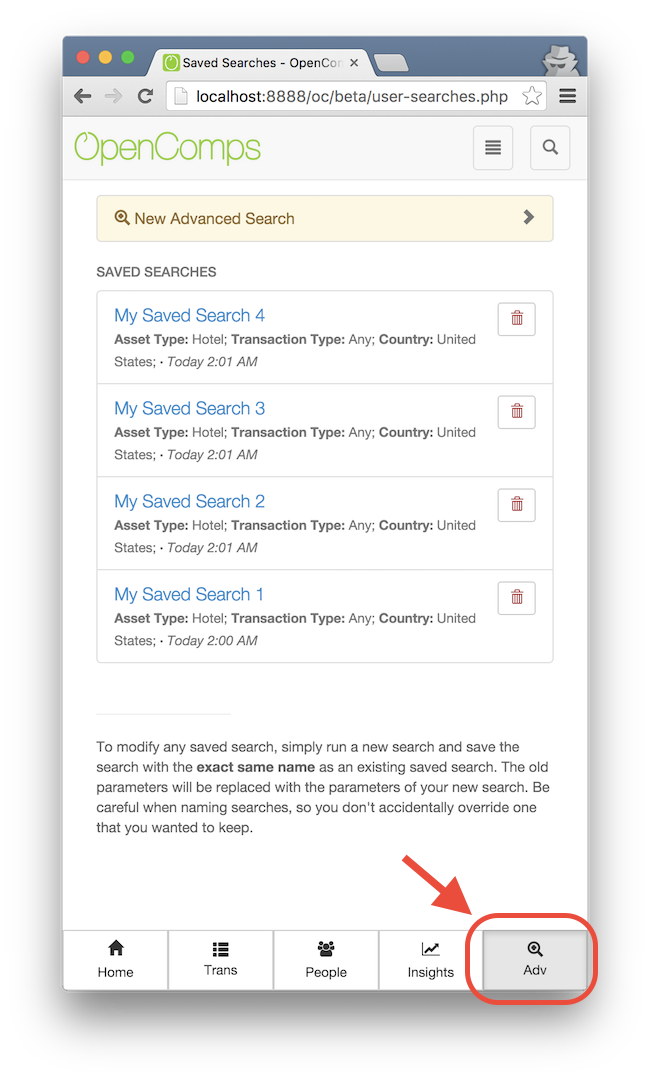650x1080 pixels.
Task: Open the Insights tab
Action: (x=431, y=959)
